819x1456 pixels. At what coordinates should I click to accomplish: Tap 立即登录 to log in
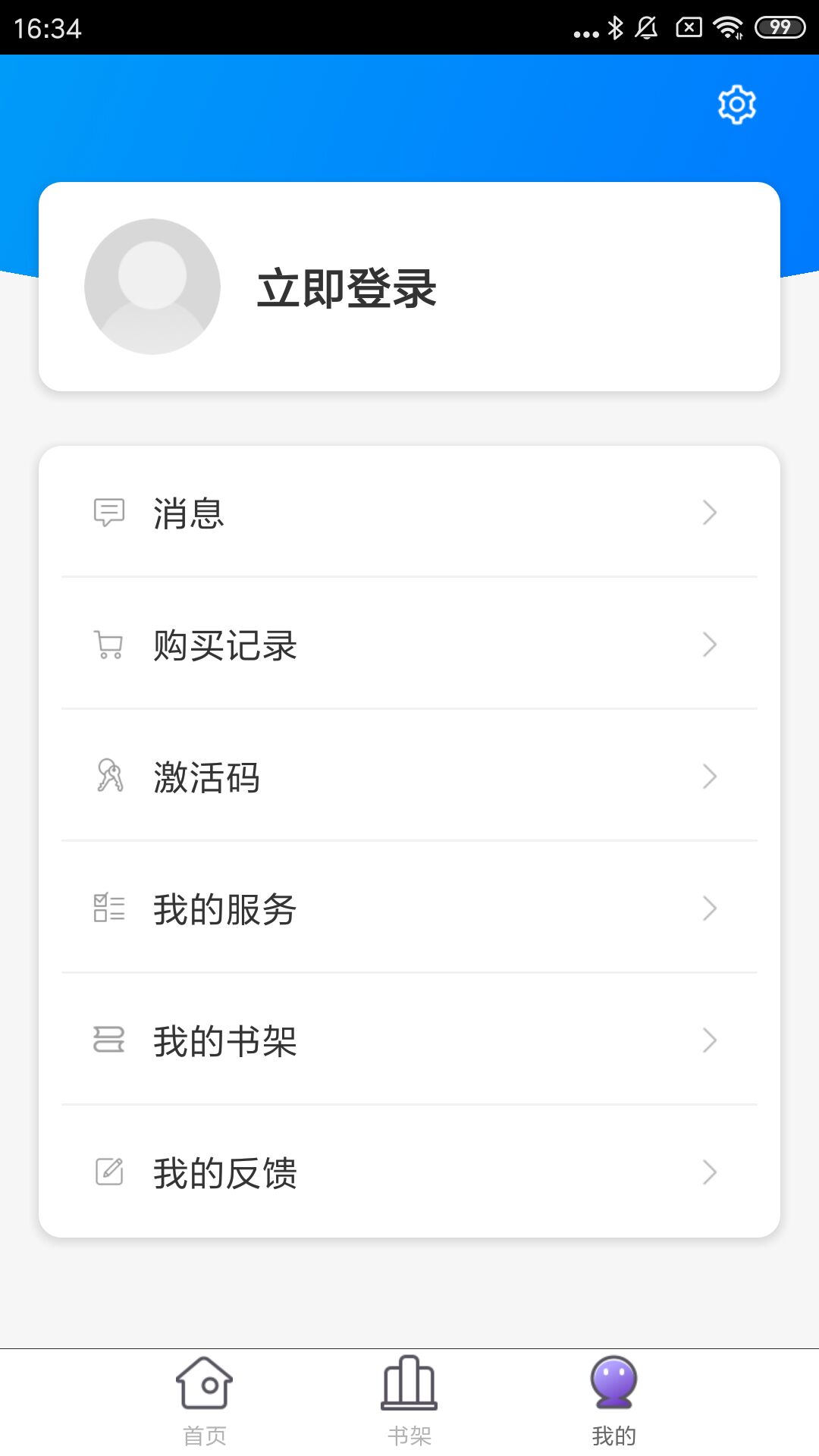click(x=347, y=288)
